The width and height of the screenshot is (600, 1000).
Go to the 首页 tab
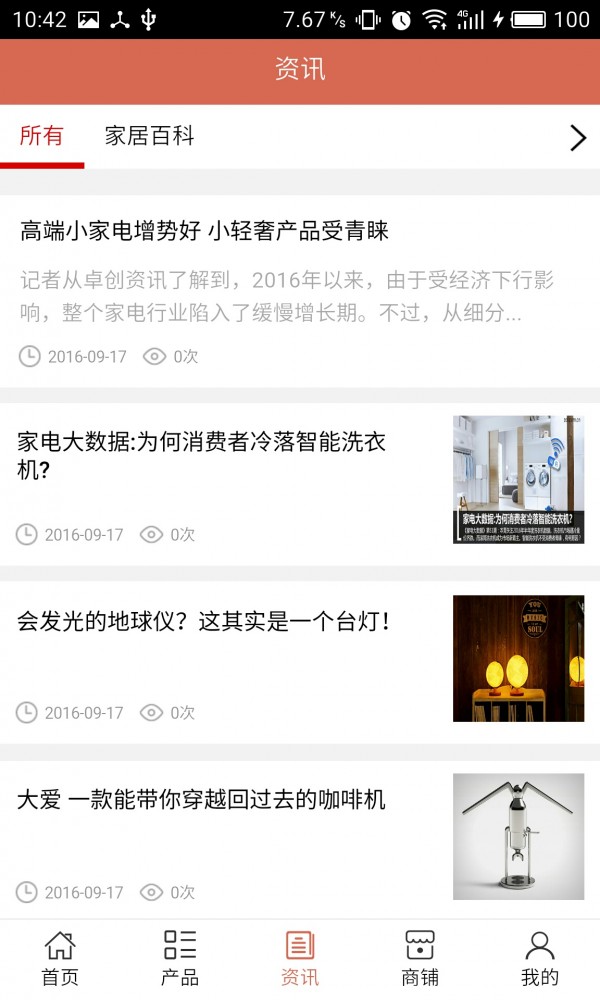click(x=60, y=958)
